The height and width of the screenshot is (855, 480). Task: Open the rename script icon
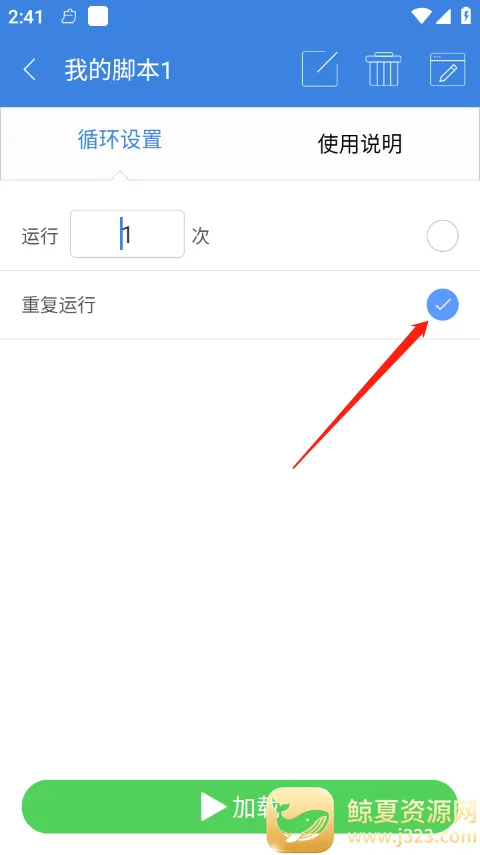[320, 69]
